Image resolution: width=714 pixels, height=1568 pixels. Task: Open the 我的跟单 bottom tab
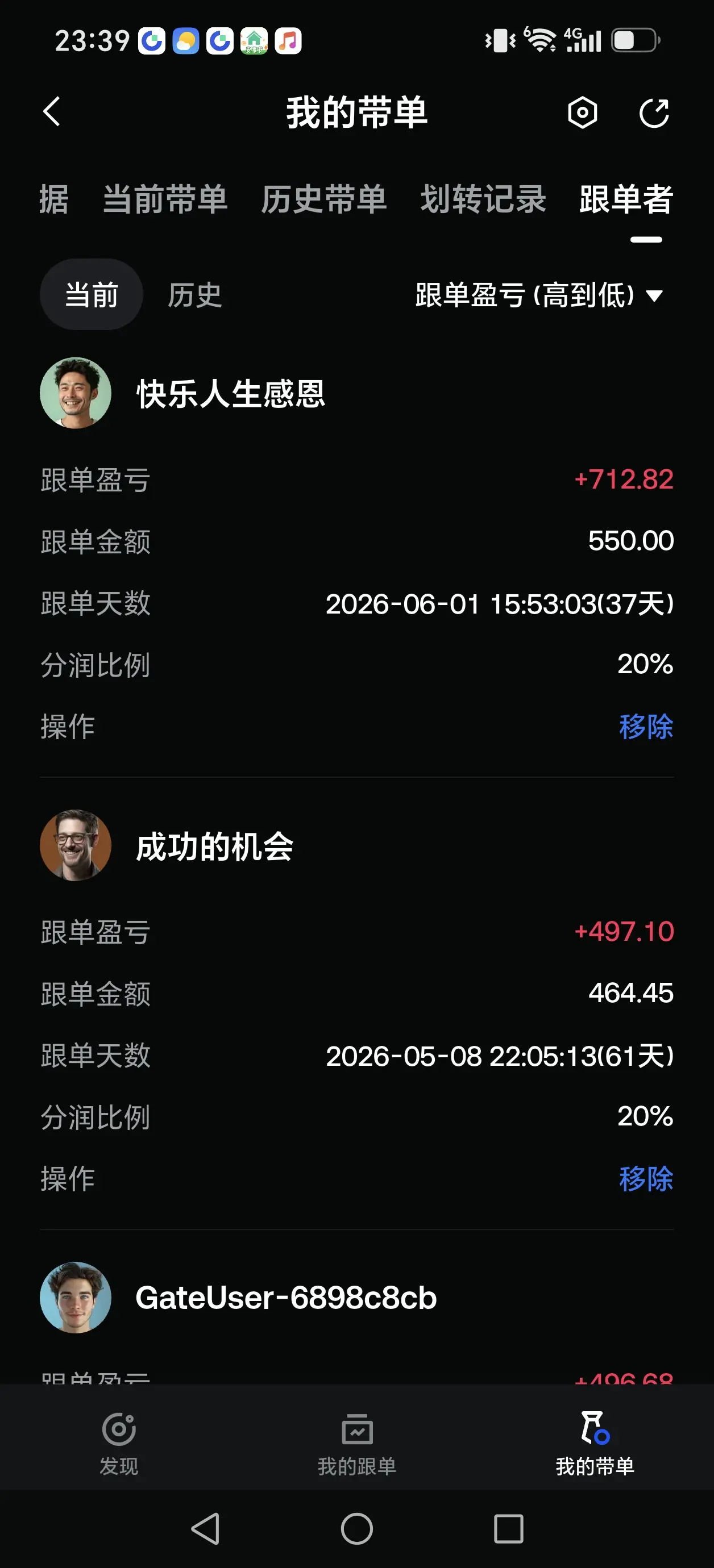coord(357,1444)
